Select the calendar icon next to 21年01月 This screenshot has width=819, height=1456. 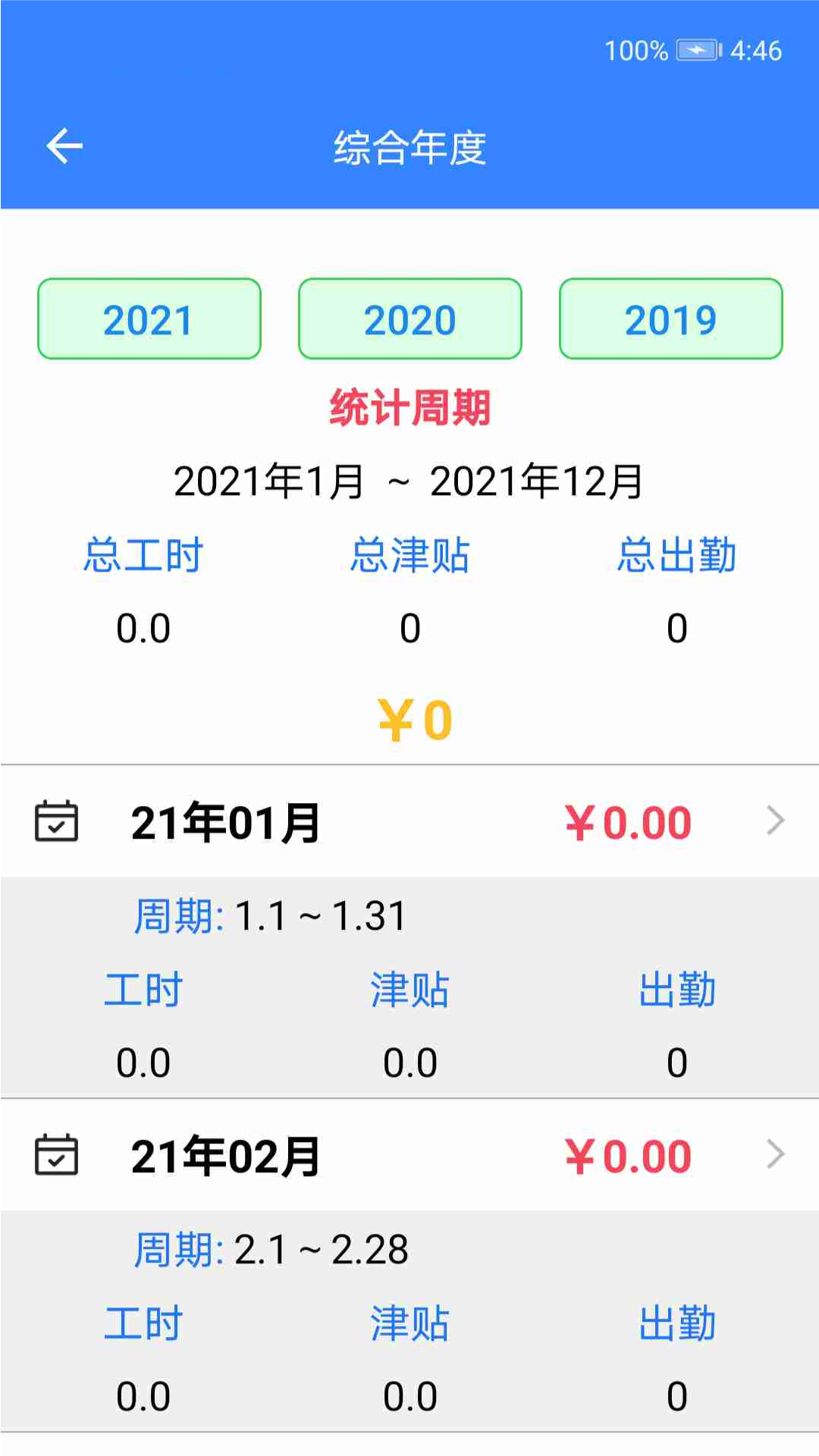55,821
